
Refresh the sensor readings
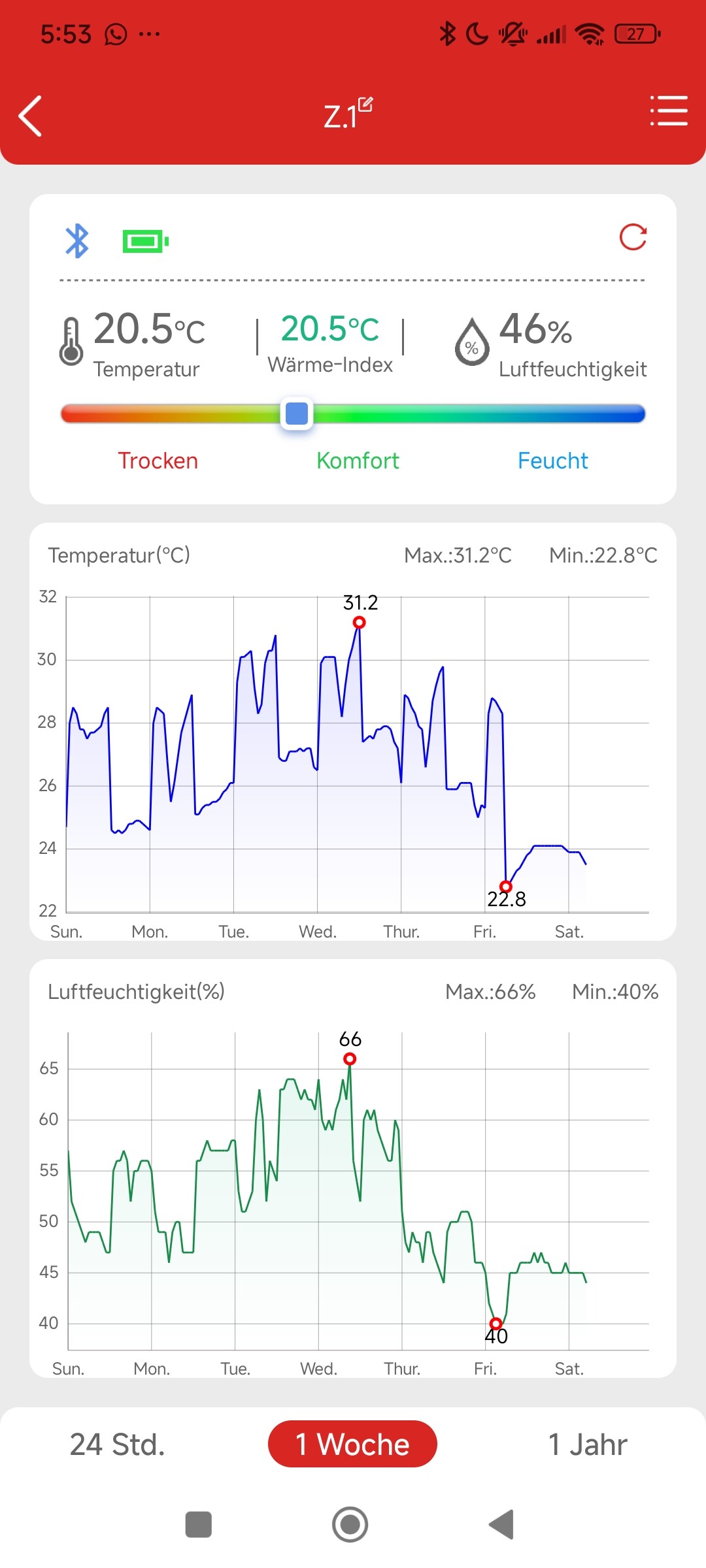pos(633,237)
